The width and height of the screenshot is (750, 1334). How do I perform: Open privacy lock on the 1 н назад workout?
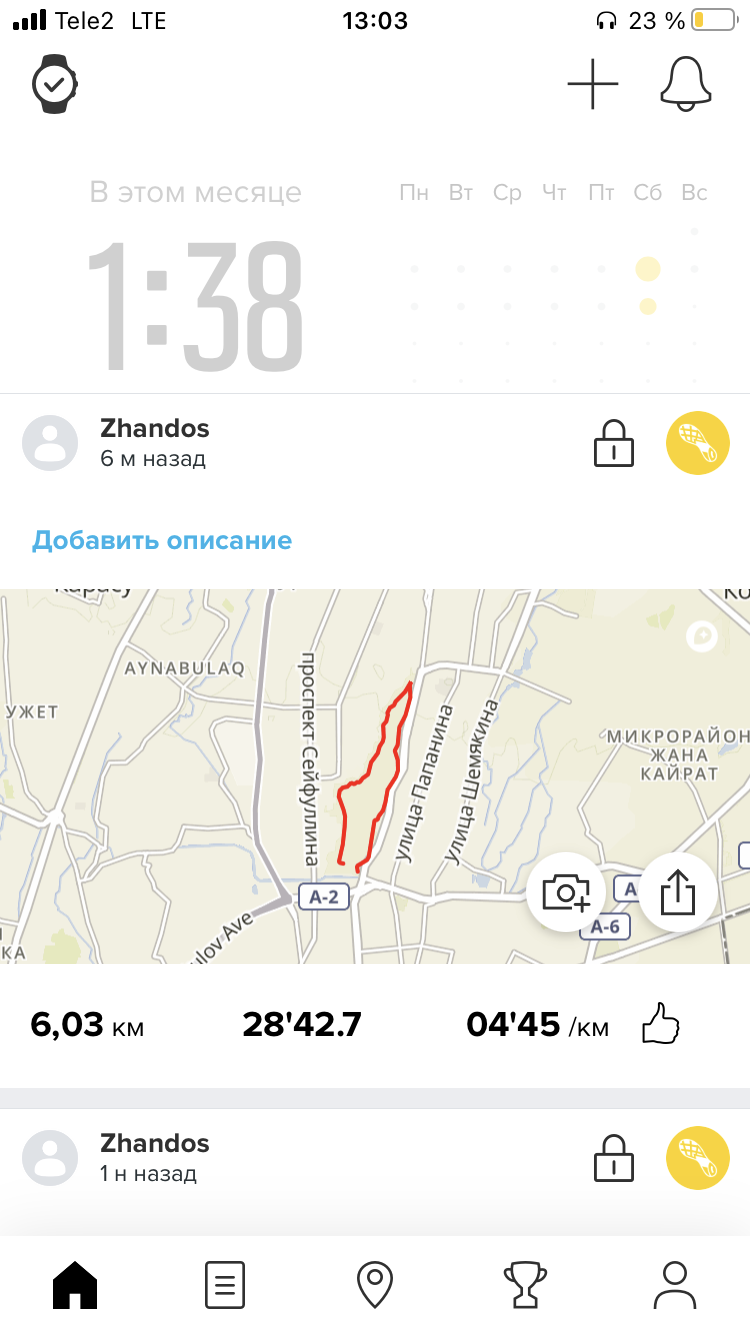614,1156
